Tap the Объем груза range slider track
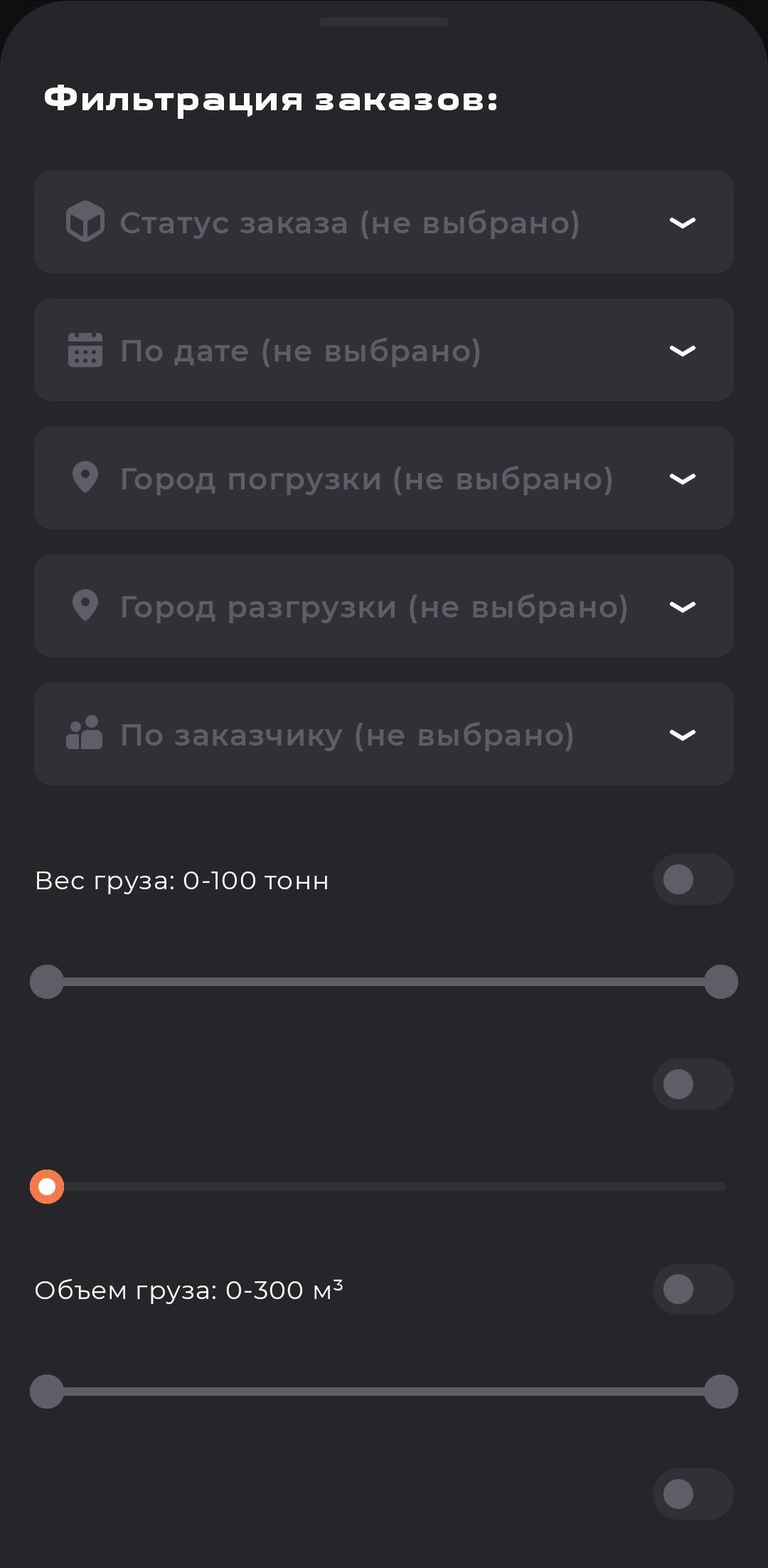 pos(384,1392)
